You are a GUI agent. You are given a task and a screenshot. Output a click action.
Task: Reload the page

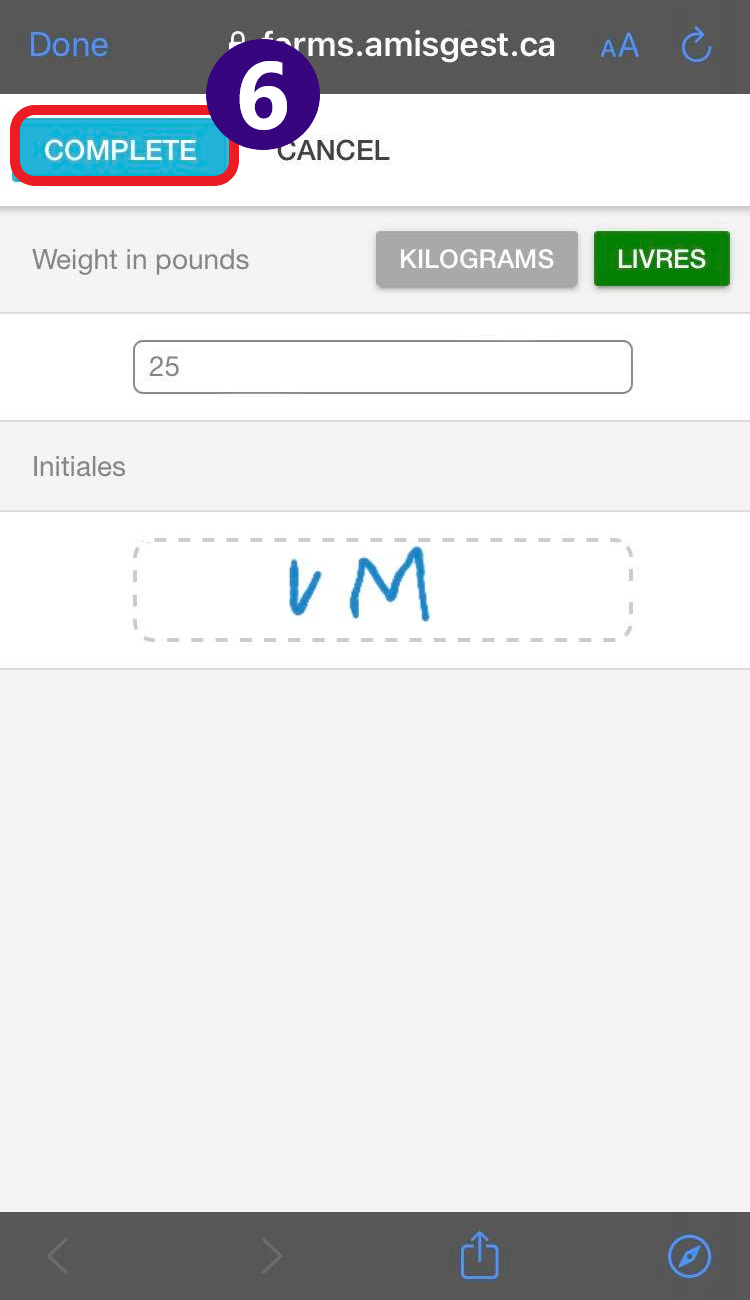(695, 45)
